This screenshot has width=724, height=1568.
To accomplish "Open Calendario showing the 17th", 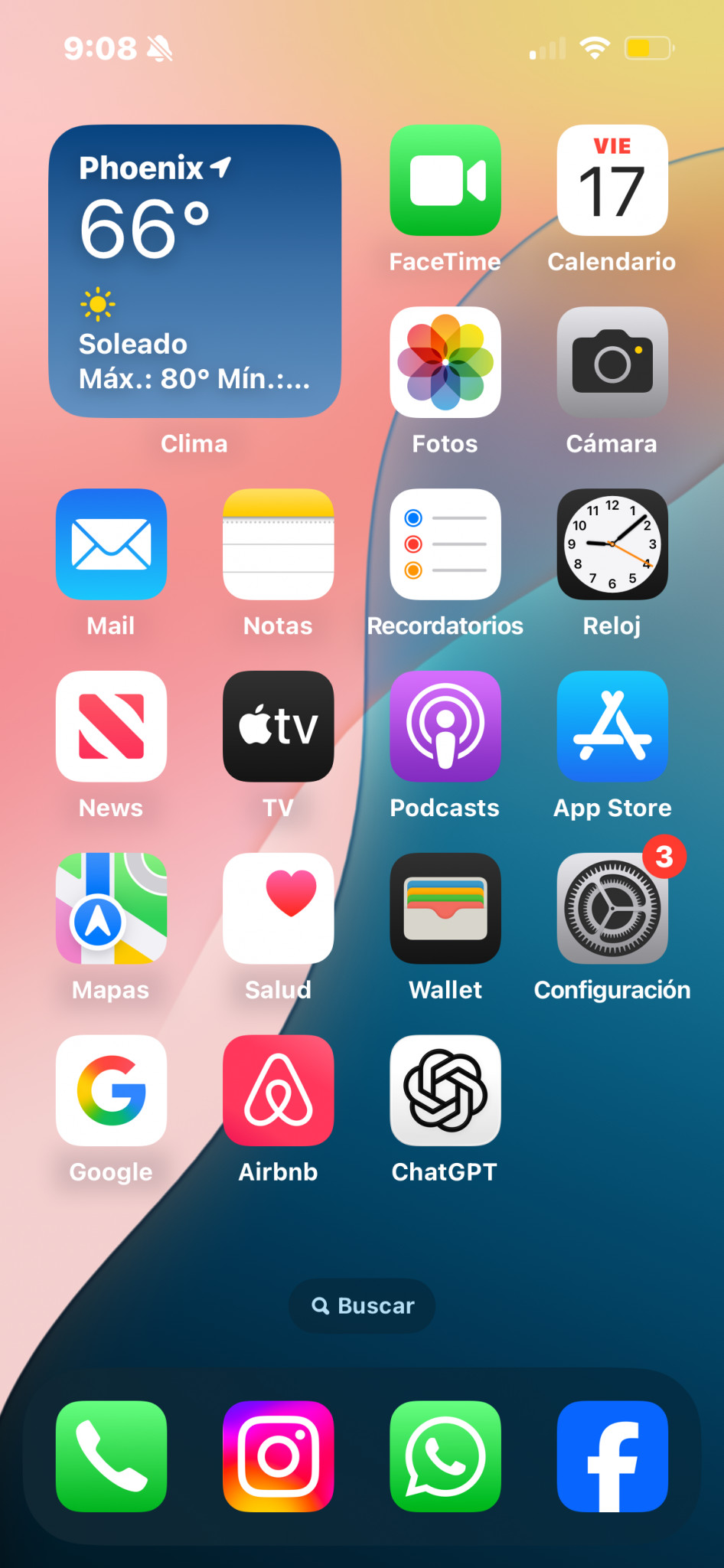I will pyautogui.click(x=612, y=181).
